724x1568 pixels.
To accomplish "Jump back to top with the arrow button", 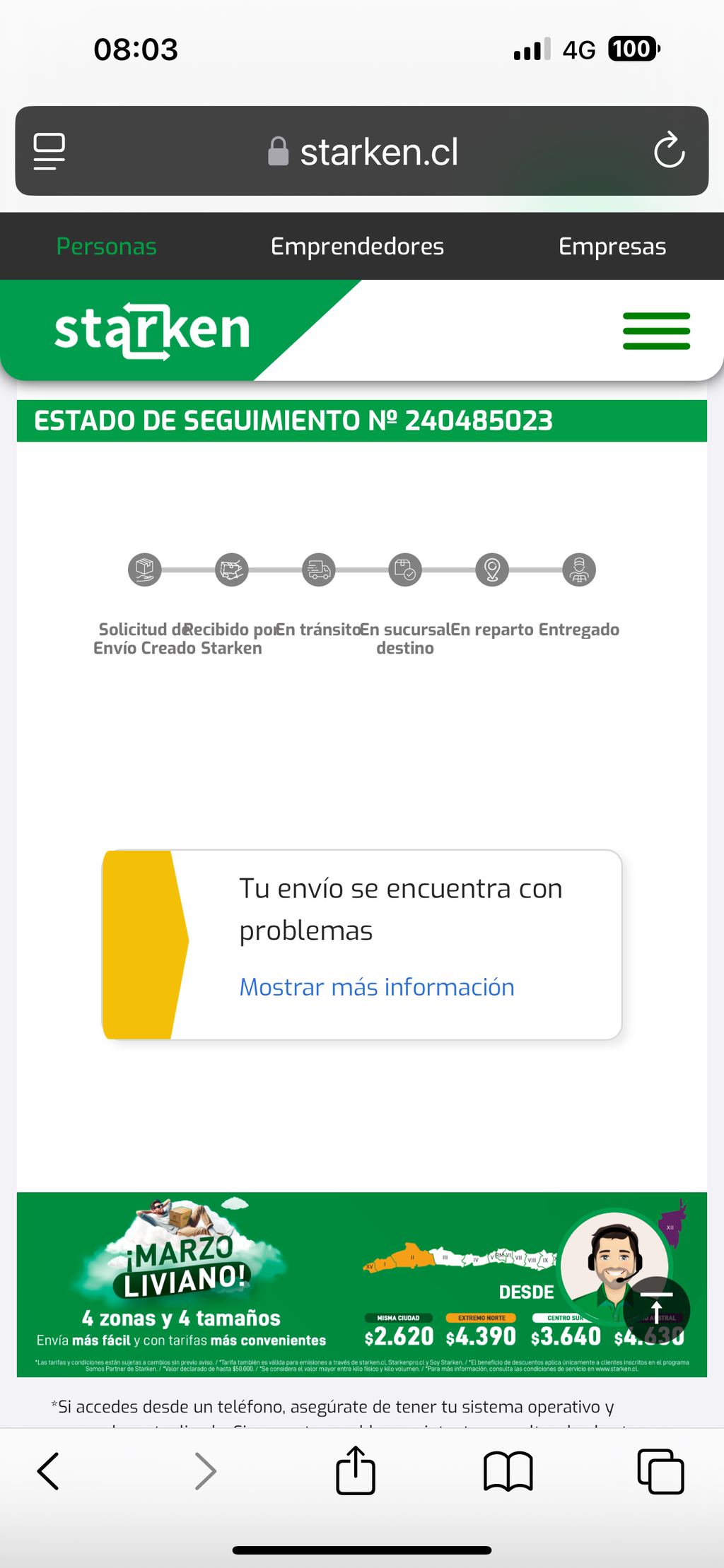I will [x=656, y=1310].
